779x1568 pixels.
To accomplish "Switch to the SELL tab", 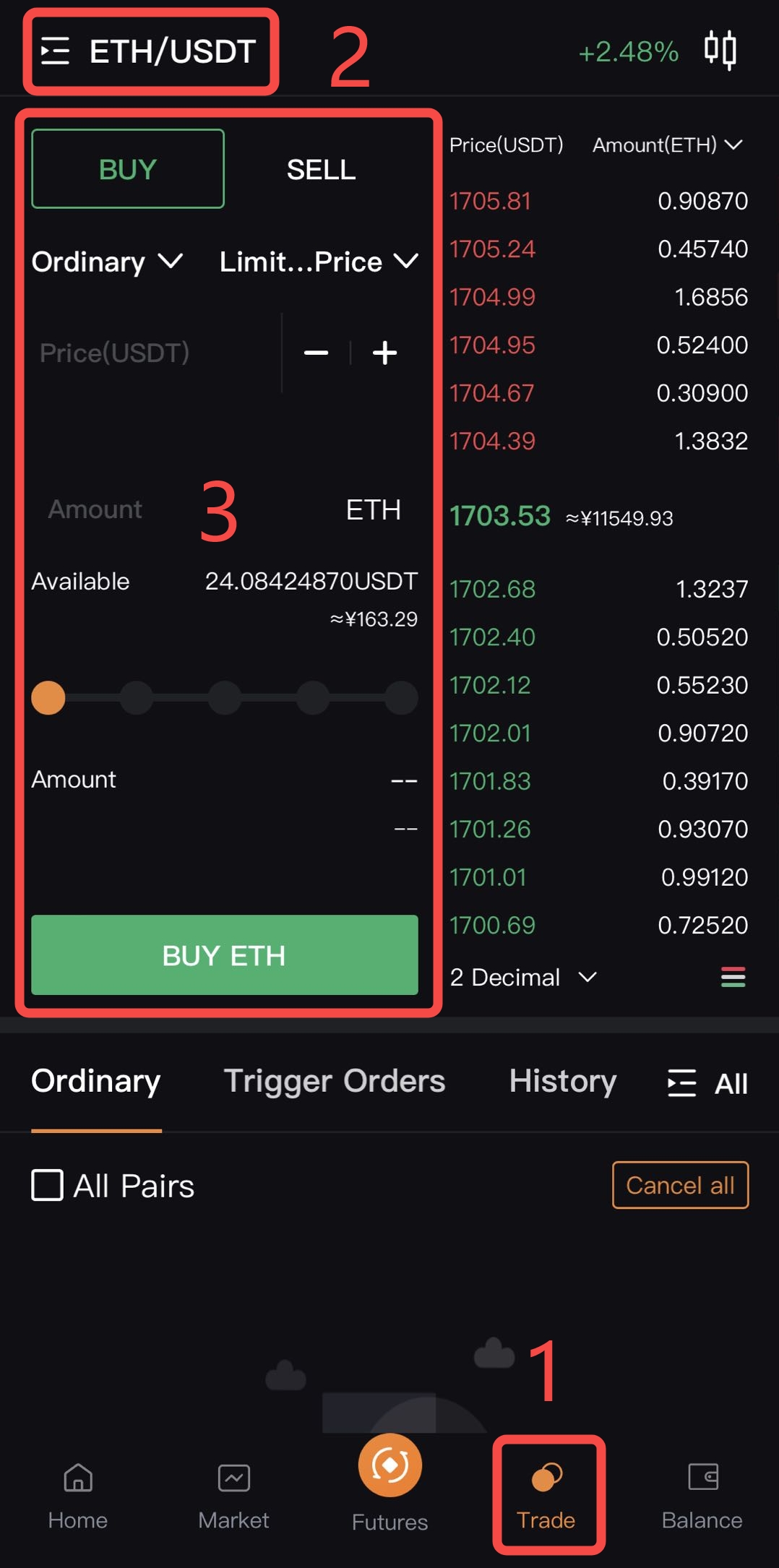I will tap(321, 170).
